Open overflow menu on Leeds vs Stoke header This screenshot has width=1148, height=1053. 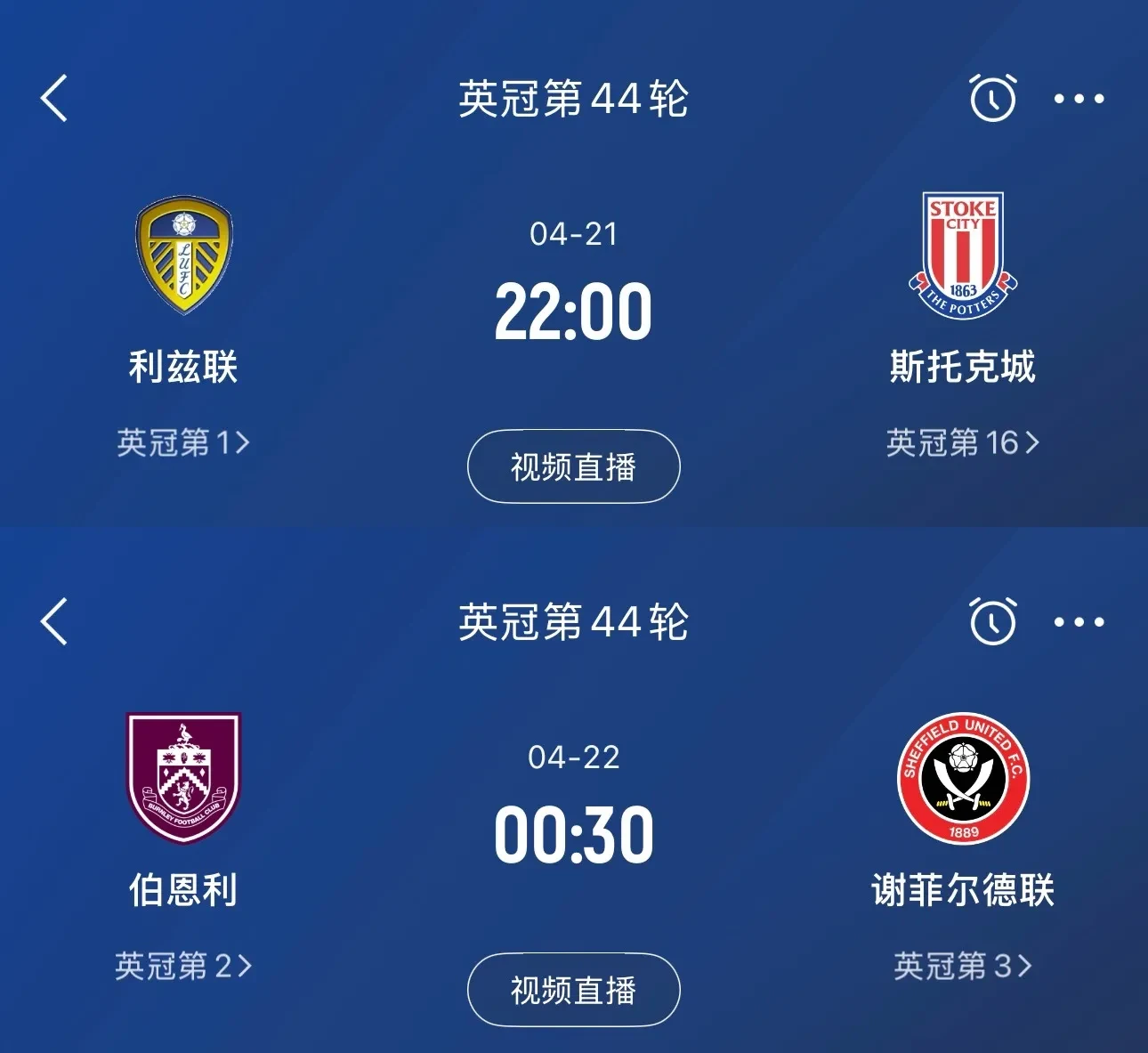[x=1079, y=99]
